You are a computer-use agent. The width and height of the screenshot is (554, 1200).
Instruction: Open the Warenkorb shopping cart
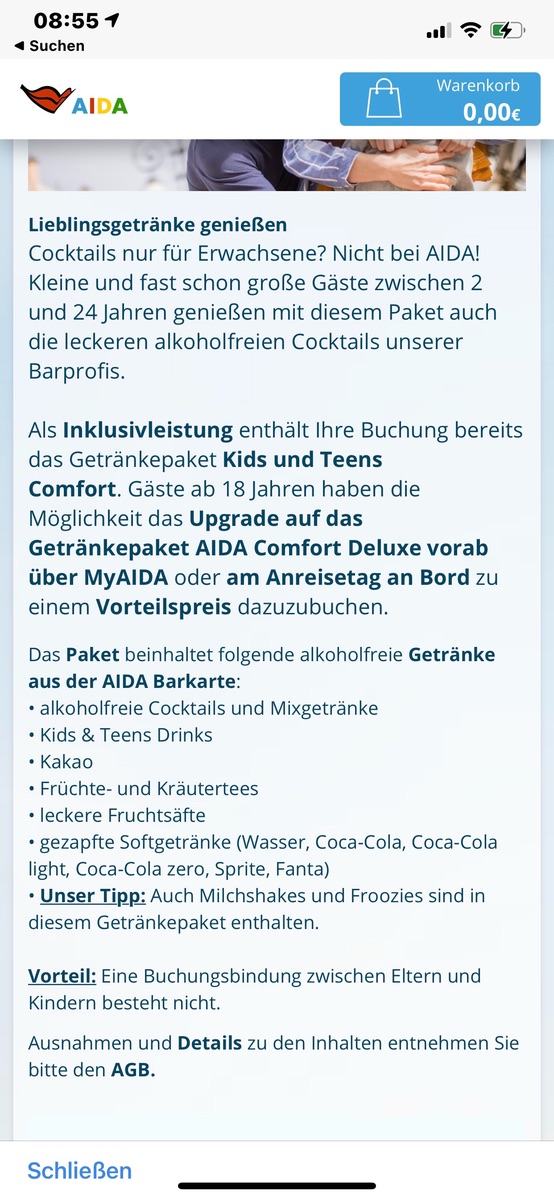[440, 99]
